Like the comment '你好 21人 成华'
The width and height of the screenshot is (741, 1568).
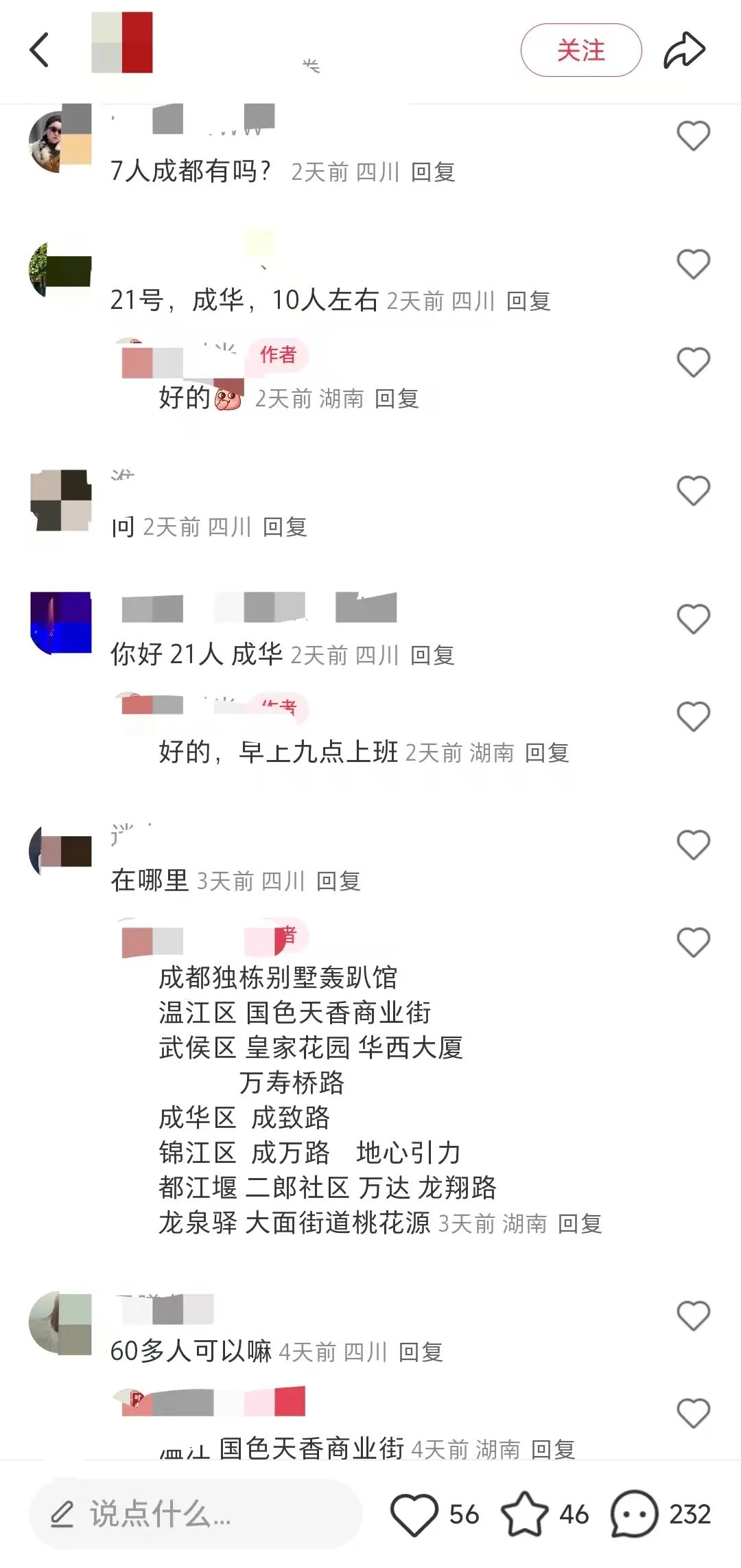click(x=693, y=619)
